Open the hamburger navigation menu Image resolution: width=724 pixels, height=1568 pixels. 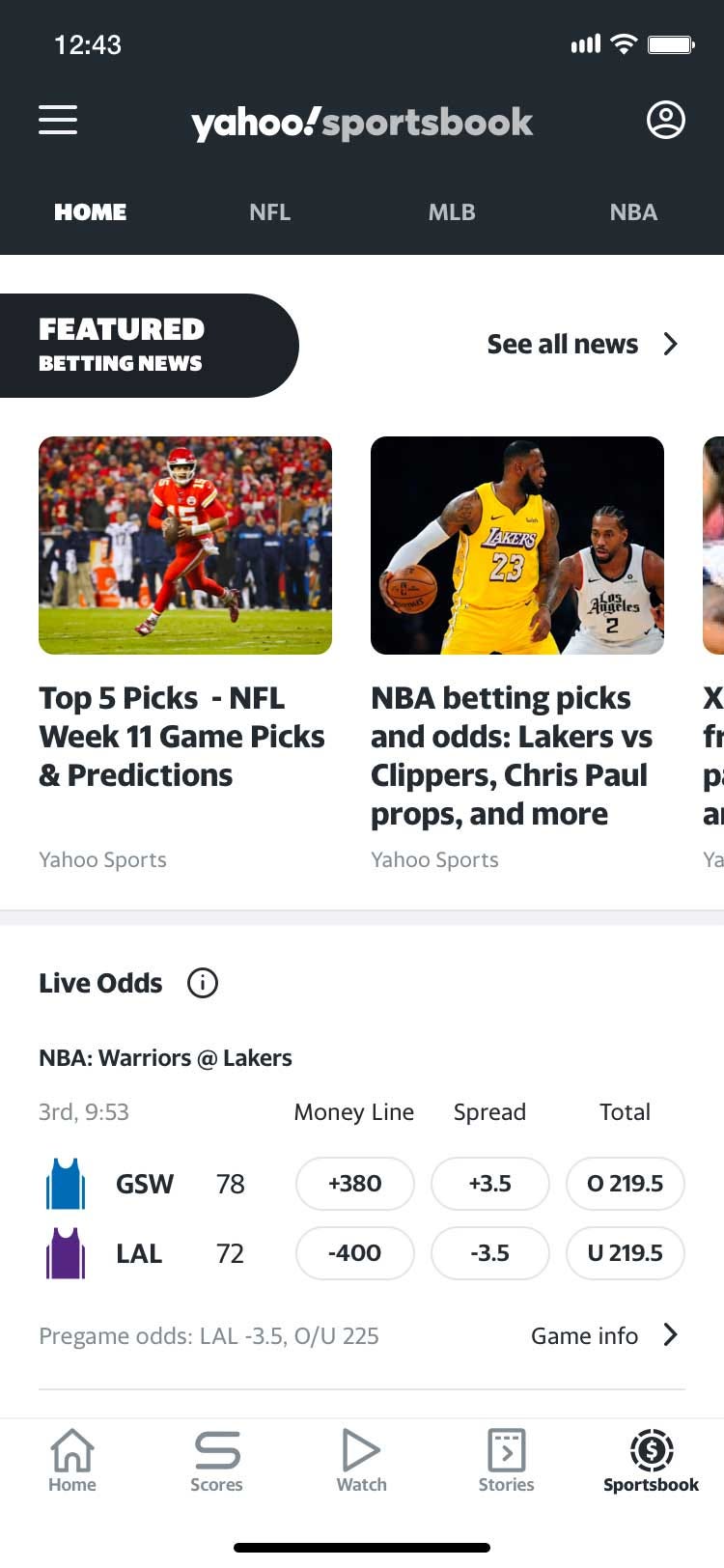(58, 120)
